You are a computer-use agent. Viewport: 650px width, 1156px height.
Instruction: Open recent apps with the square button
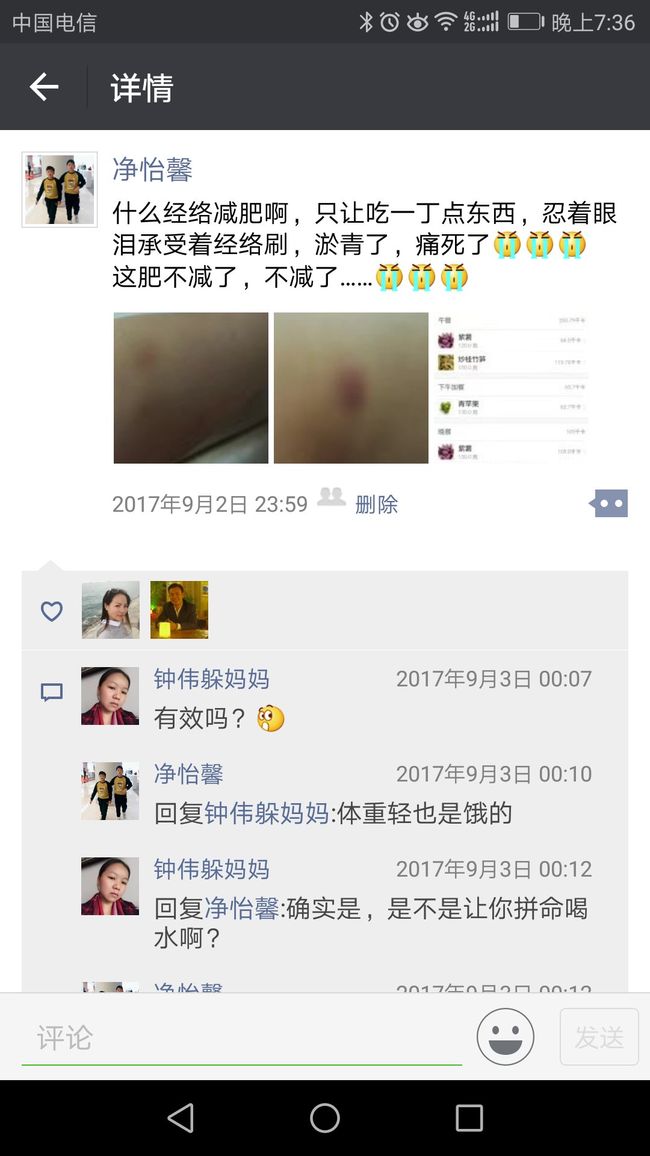[469, 1118]
